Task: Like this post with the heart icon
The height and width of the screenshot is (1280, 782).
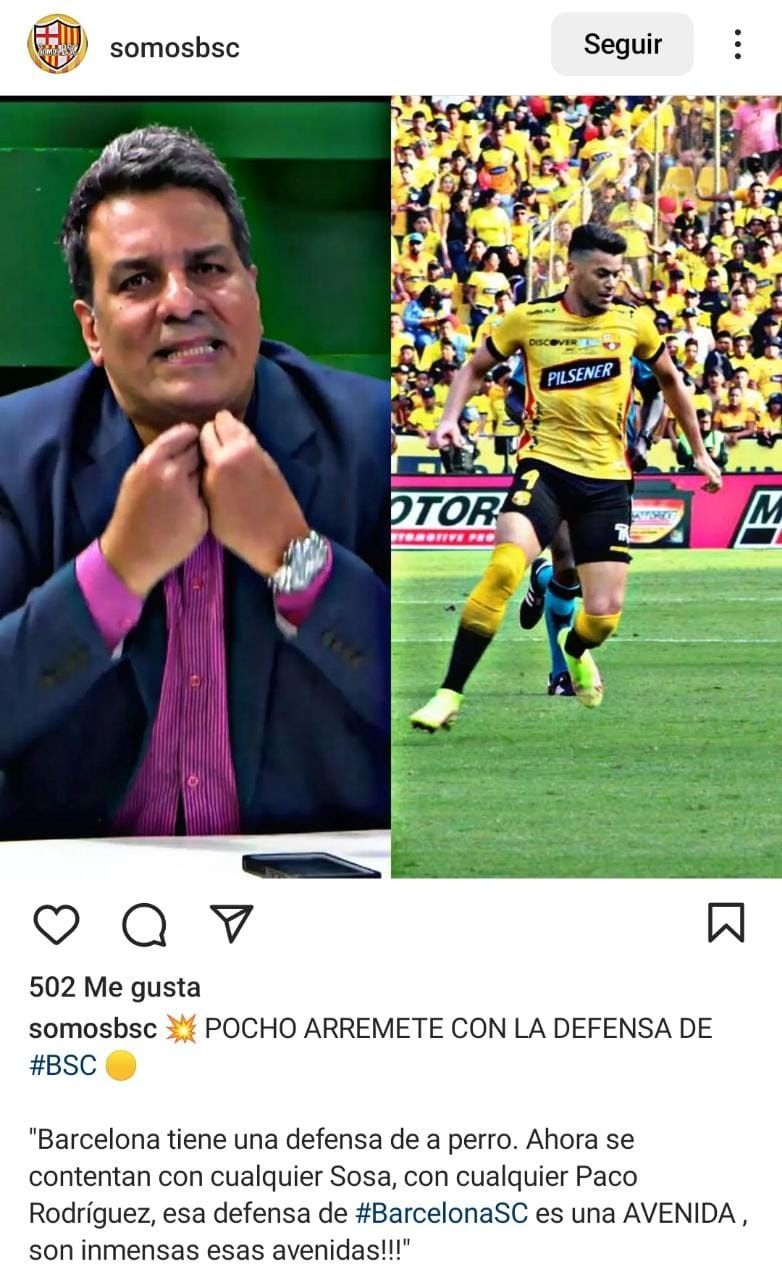Action: tap(56, 923)
